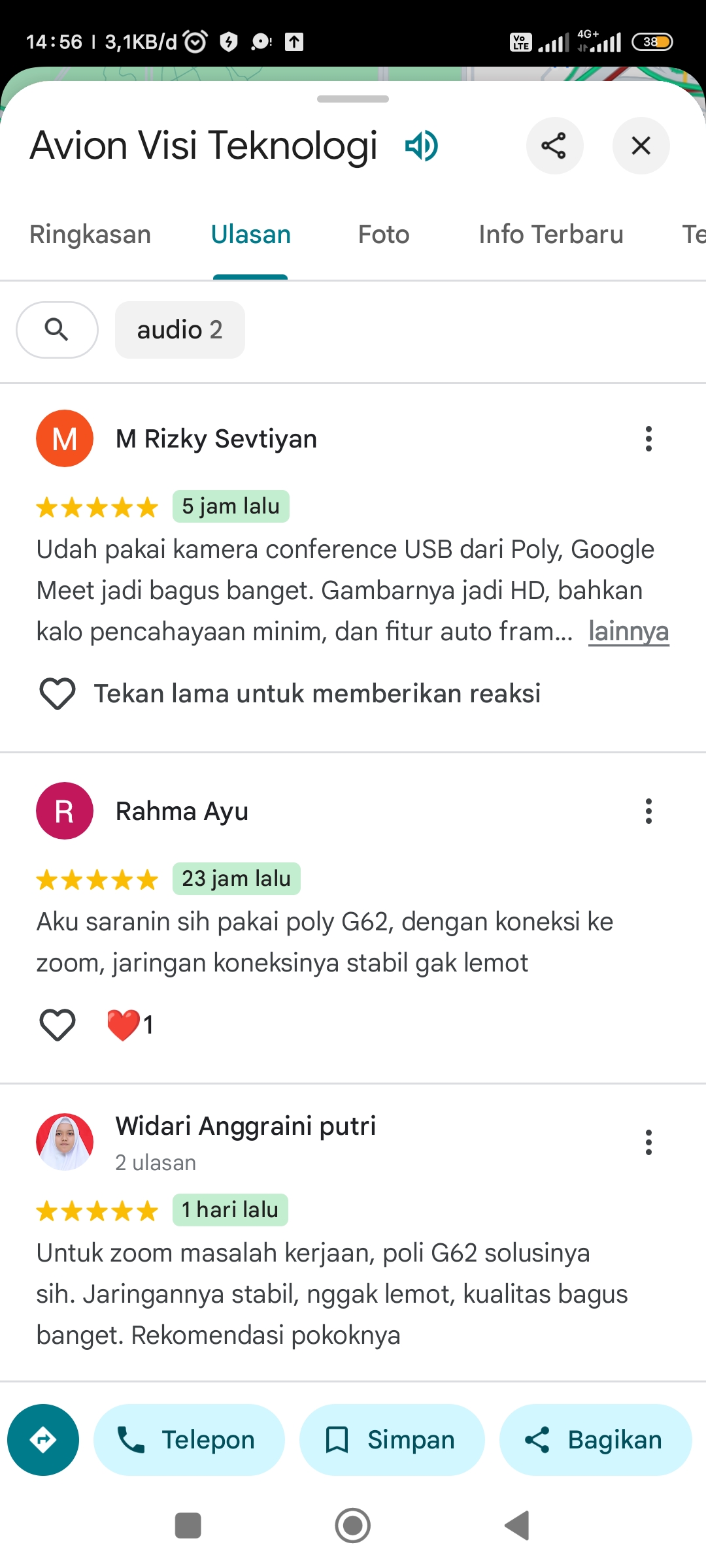
Task: Filter reviews by the audio chip
Action: [180, 329]
